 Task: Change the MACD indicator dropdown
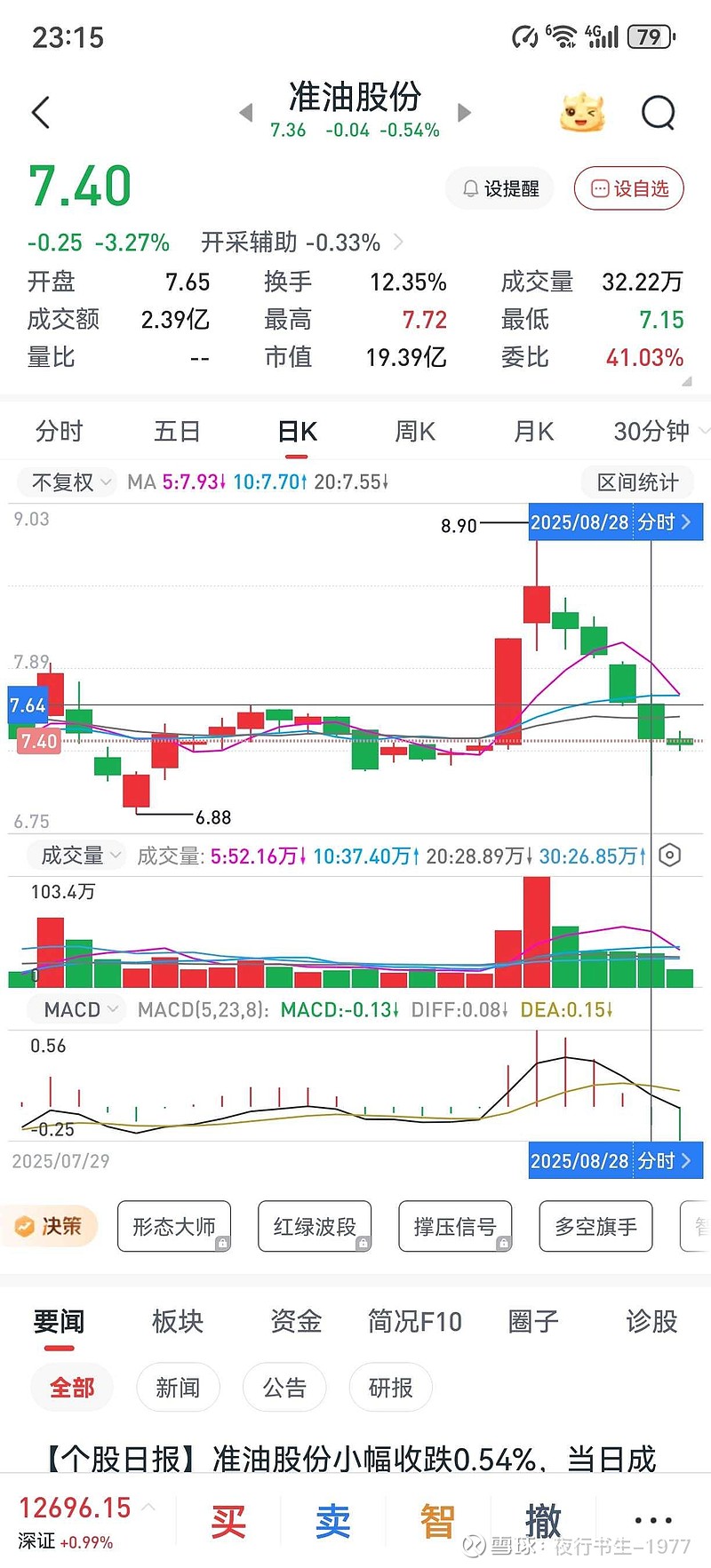coord(80,1010)
